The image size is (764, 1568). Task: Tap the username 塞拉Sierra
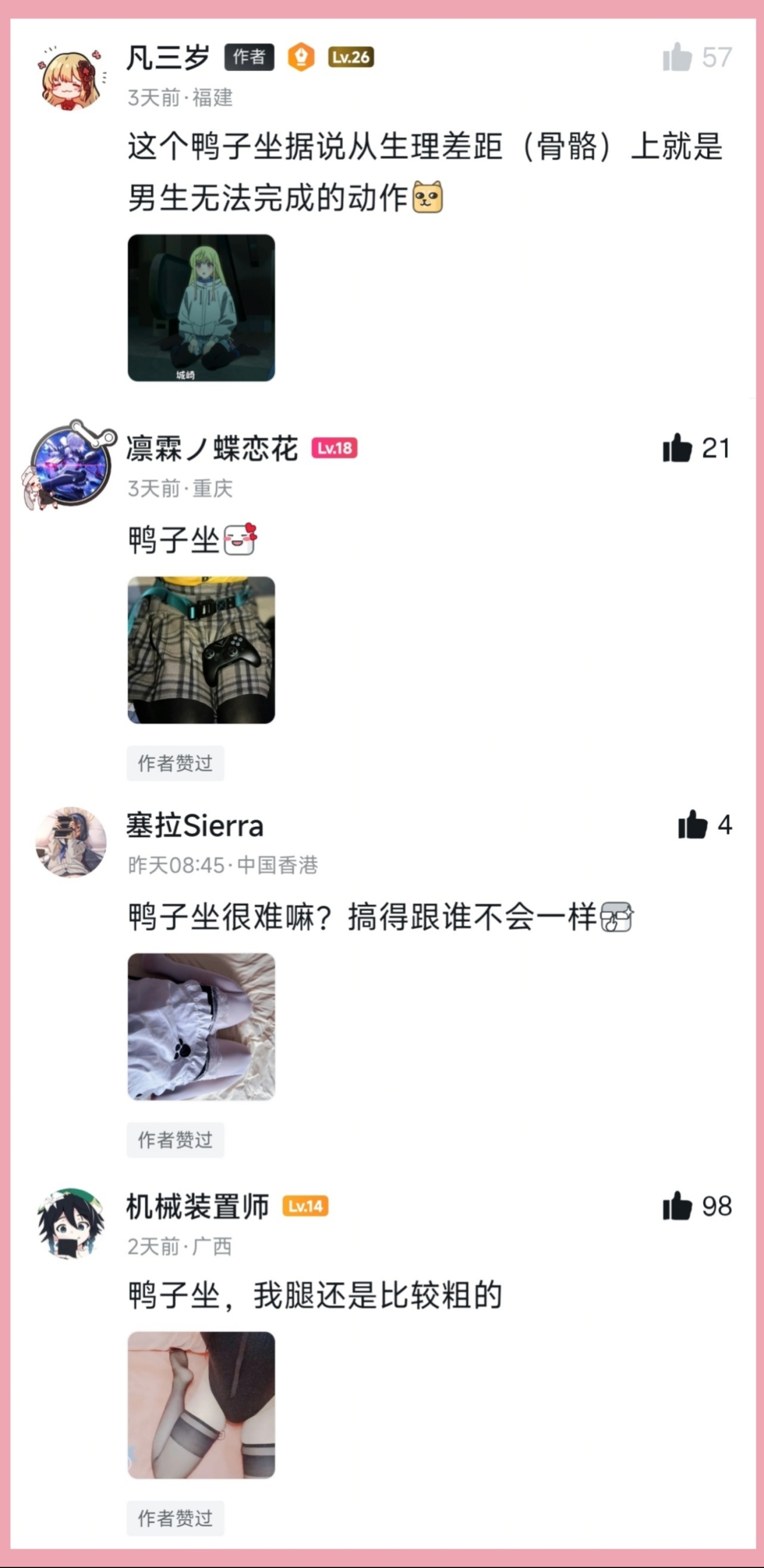(195, 826)
